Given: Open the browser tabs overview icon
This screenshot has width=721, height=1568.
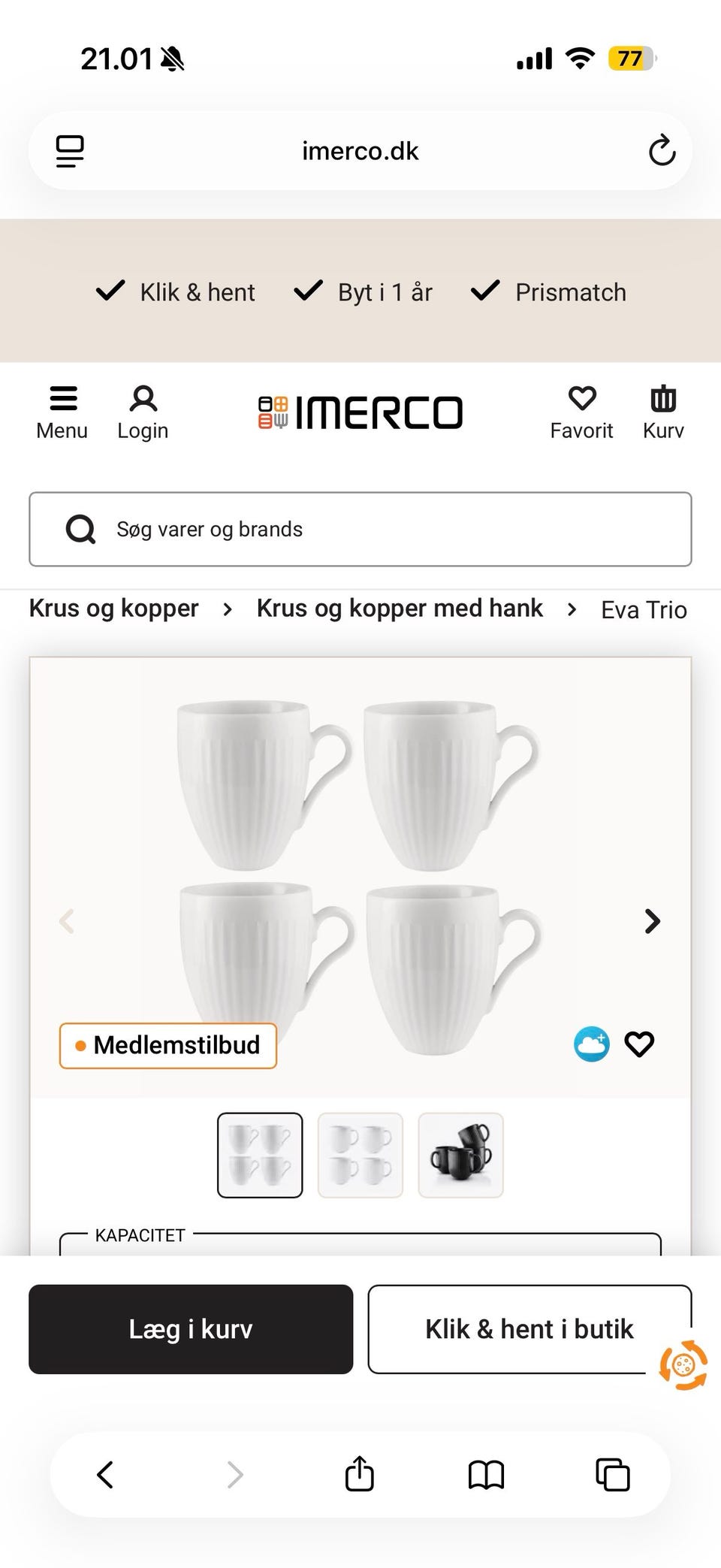Looking at the screenshot, I should 612,1474.
